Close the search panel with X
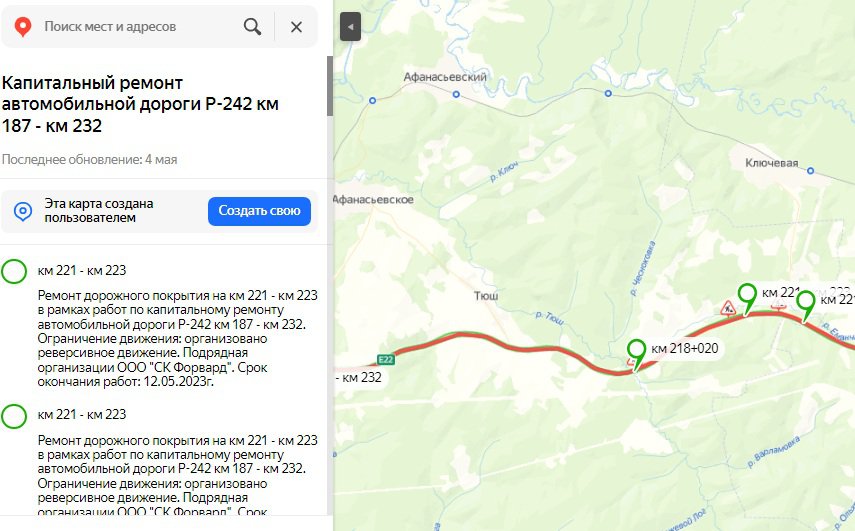 [x=296, y=27]
